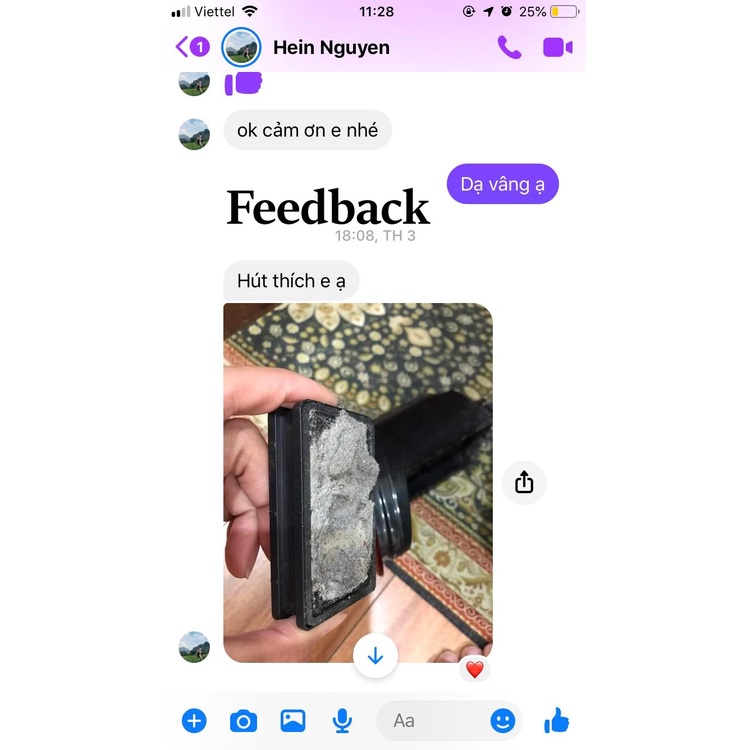The image size is (750, 750).
Task: Send a thumbs-up like
Action: pyautogui.click(x=556, y=720)
